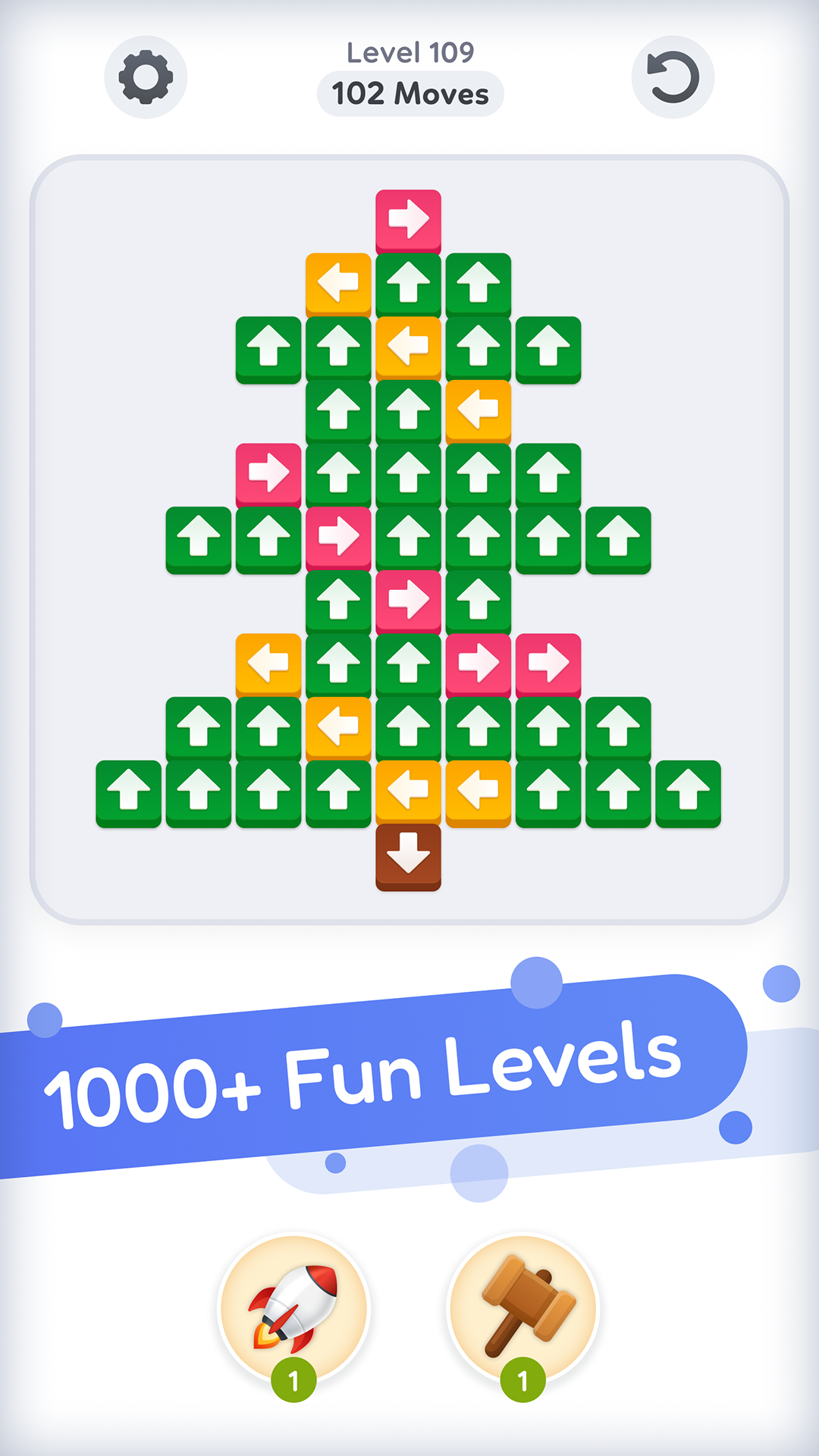Tap the pink right-arrow tile at the treetop
The height and width of the screenshot is (1456, 819).
[x=408, y=220]
